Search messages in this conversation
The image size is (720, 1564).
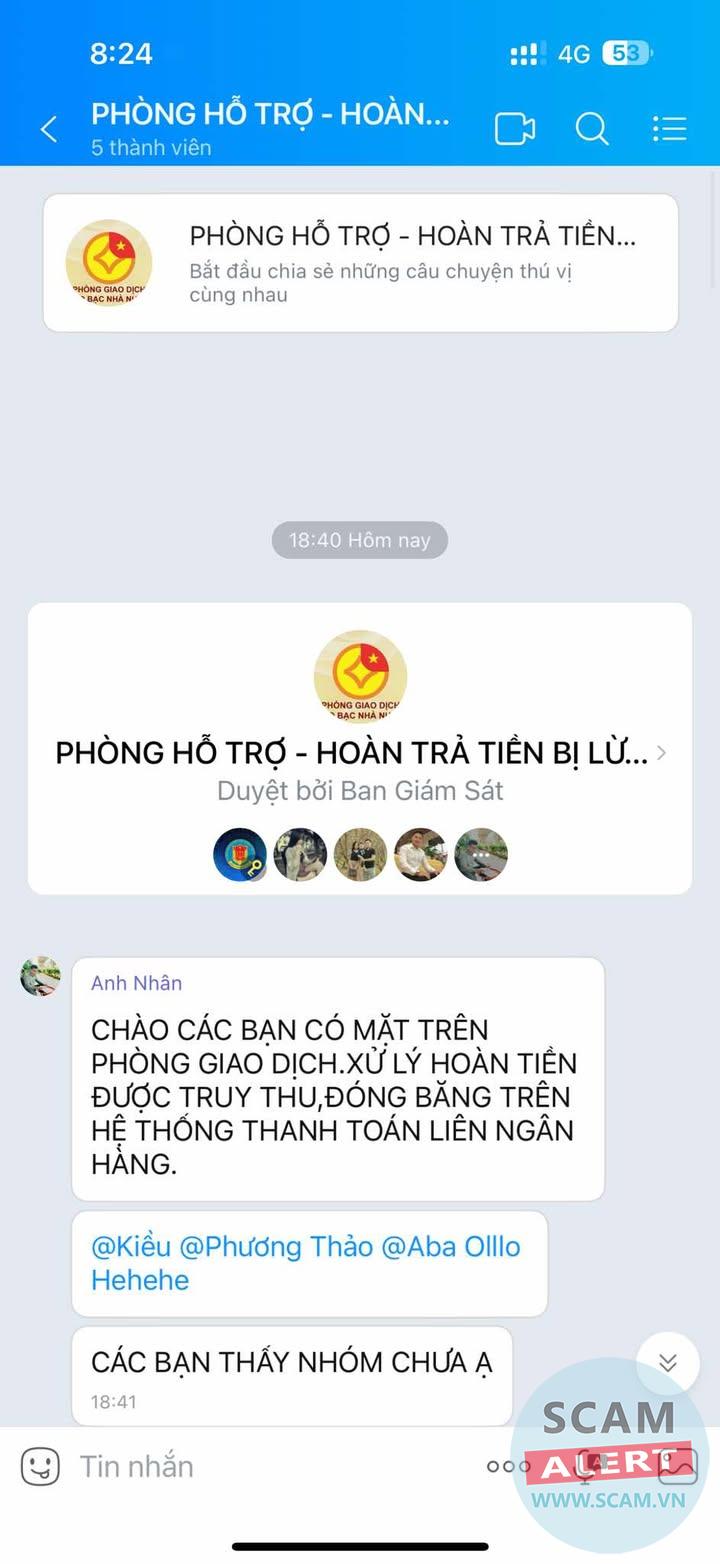pos(592,129)
